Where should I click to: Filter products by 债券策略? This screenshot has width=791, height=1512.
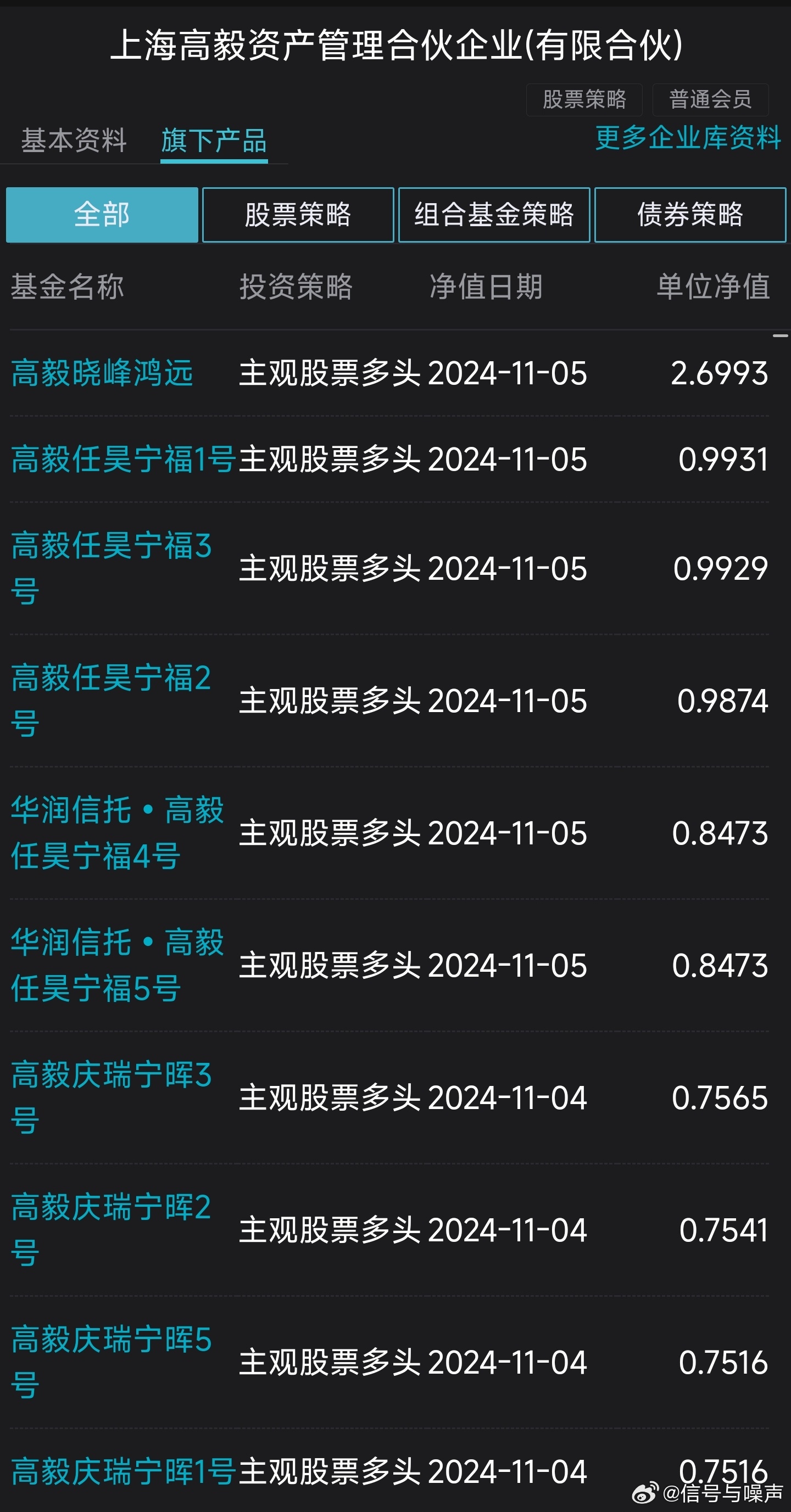tap(690, 215)
